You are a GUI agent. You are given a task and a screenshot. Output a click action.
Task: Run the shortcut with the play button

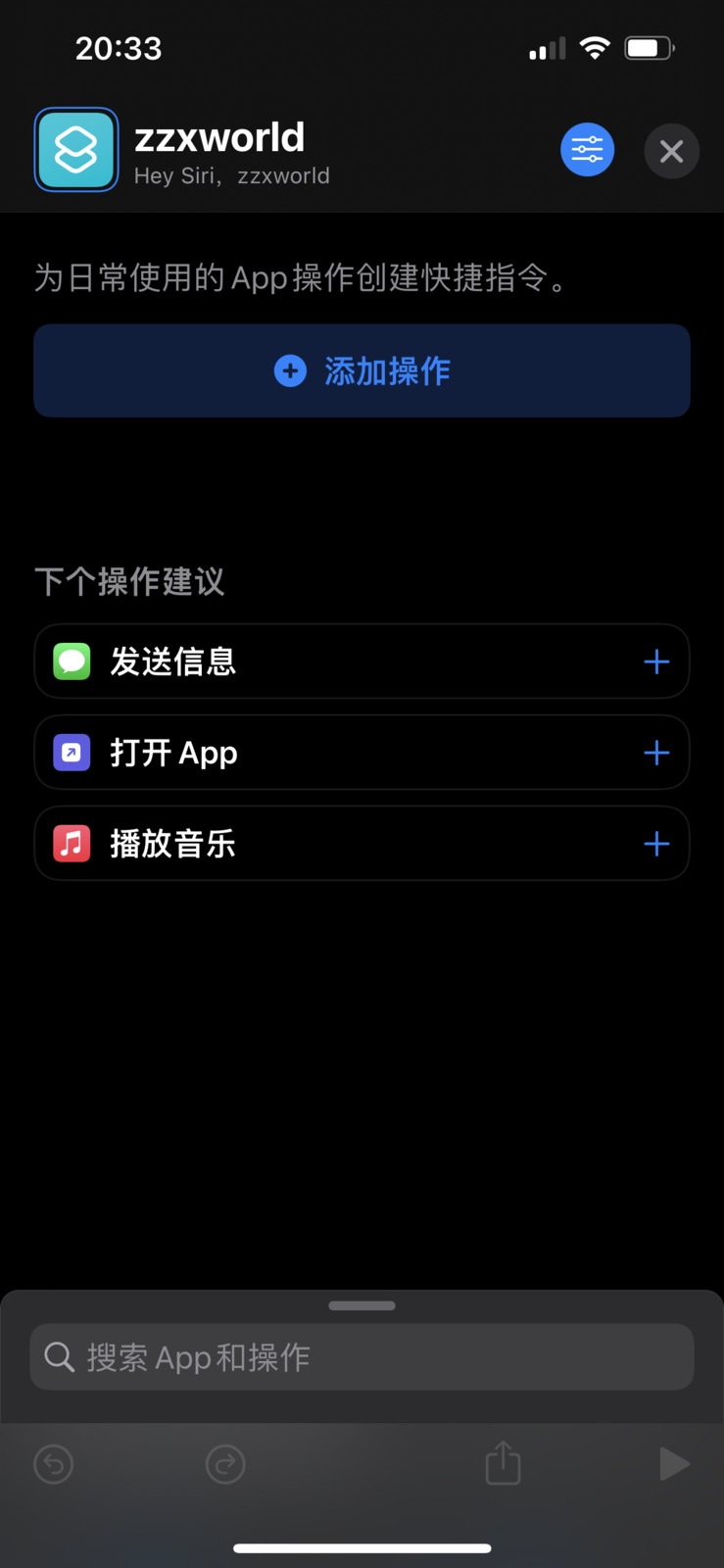[x=674, y=1463]
